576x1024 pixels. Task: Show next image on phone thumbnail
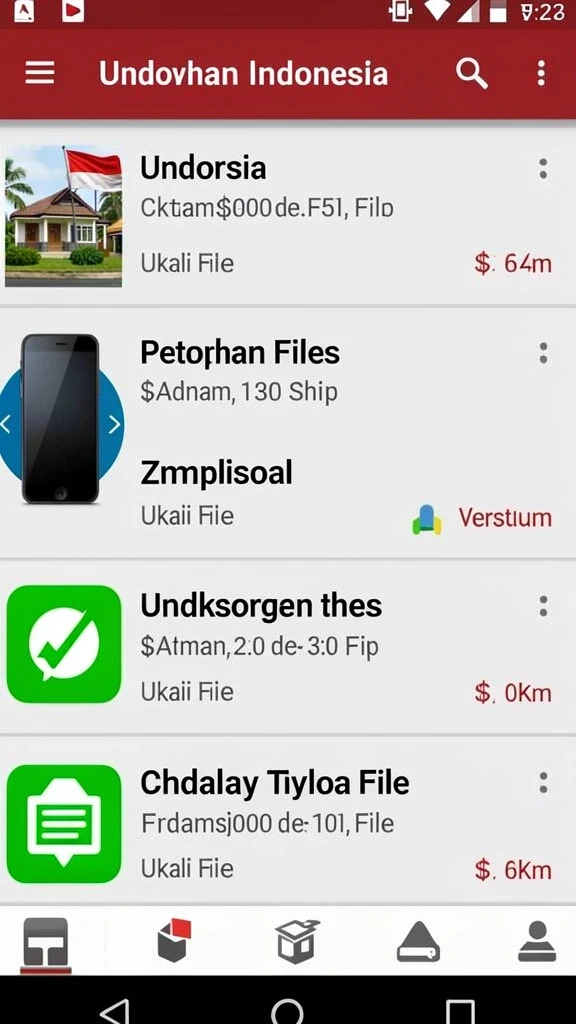pos(114,424)
